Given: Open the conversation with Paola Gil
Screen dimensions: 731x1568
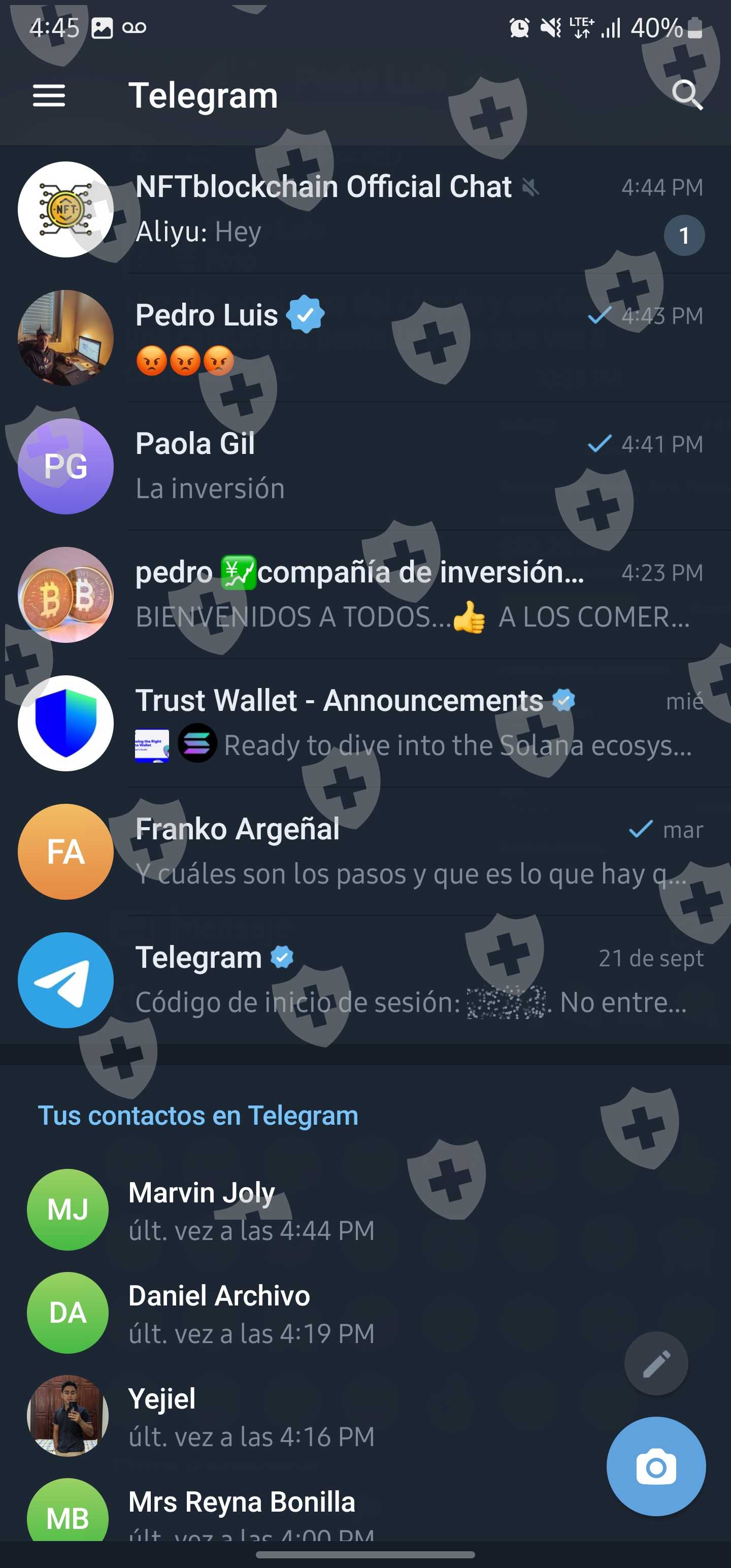Looking at the screenshot, I should (365, 466).
